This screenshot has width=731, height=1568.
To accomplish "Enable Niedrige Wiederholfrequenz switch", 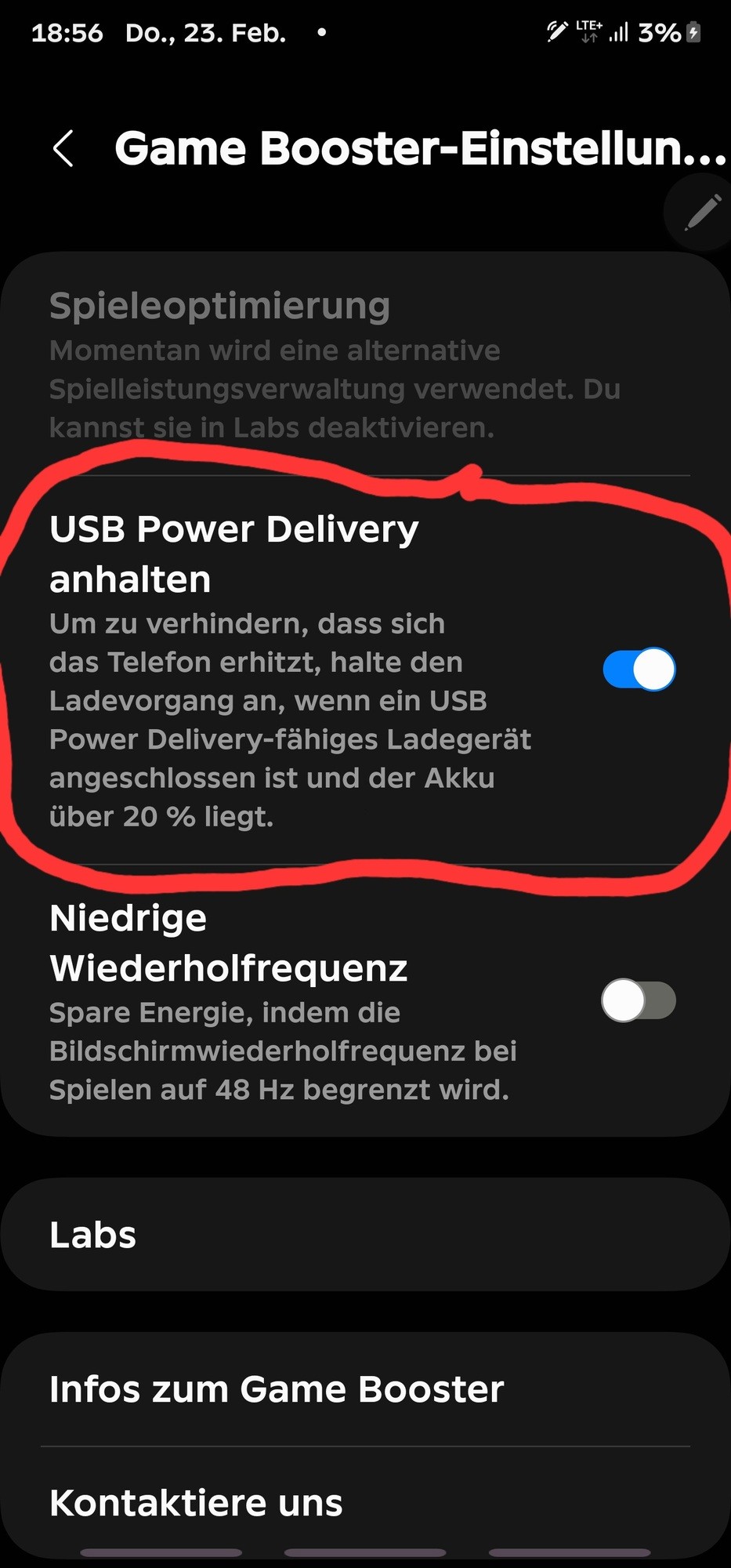I will click(x=639, y=1000).
